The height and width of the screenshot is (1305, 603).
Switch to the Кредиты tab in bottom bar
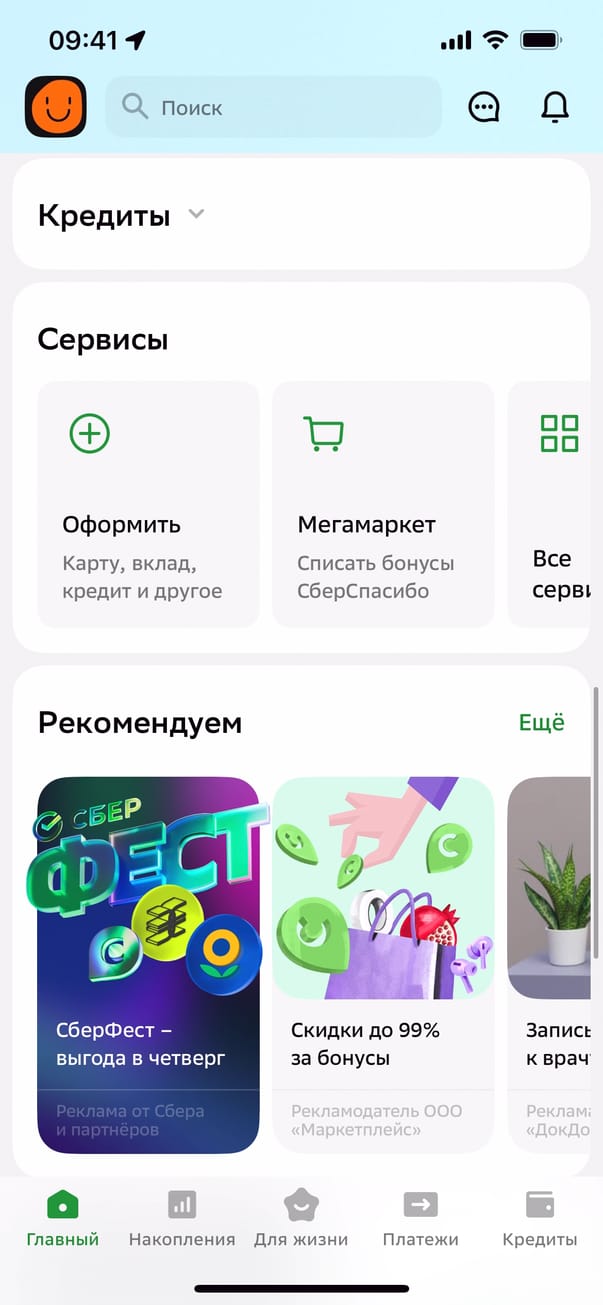pyautogui.click(x=540, y=1219)
